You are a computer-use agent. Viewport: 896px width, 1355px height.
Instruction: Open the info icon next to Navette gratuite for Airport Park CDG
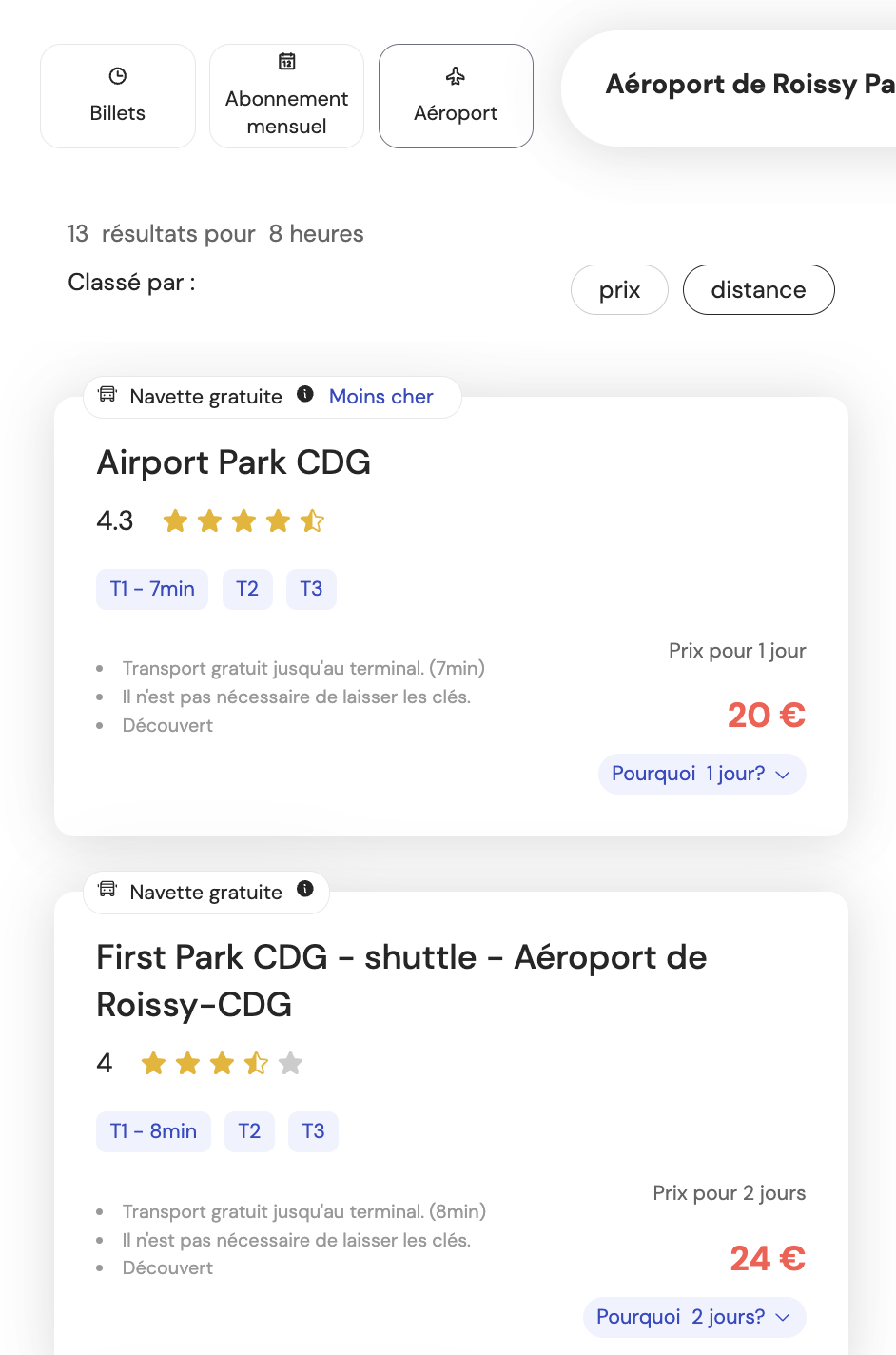point(304,396)
